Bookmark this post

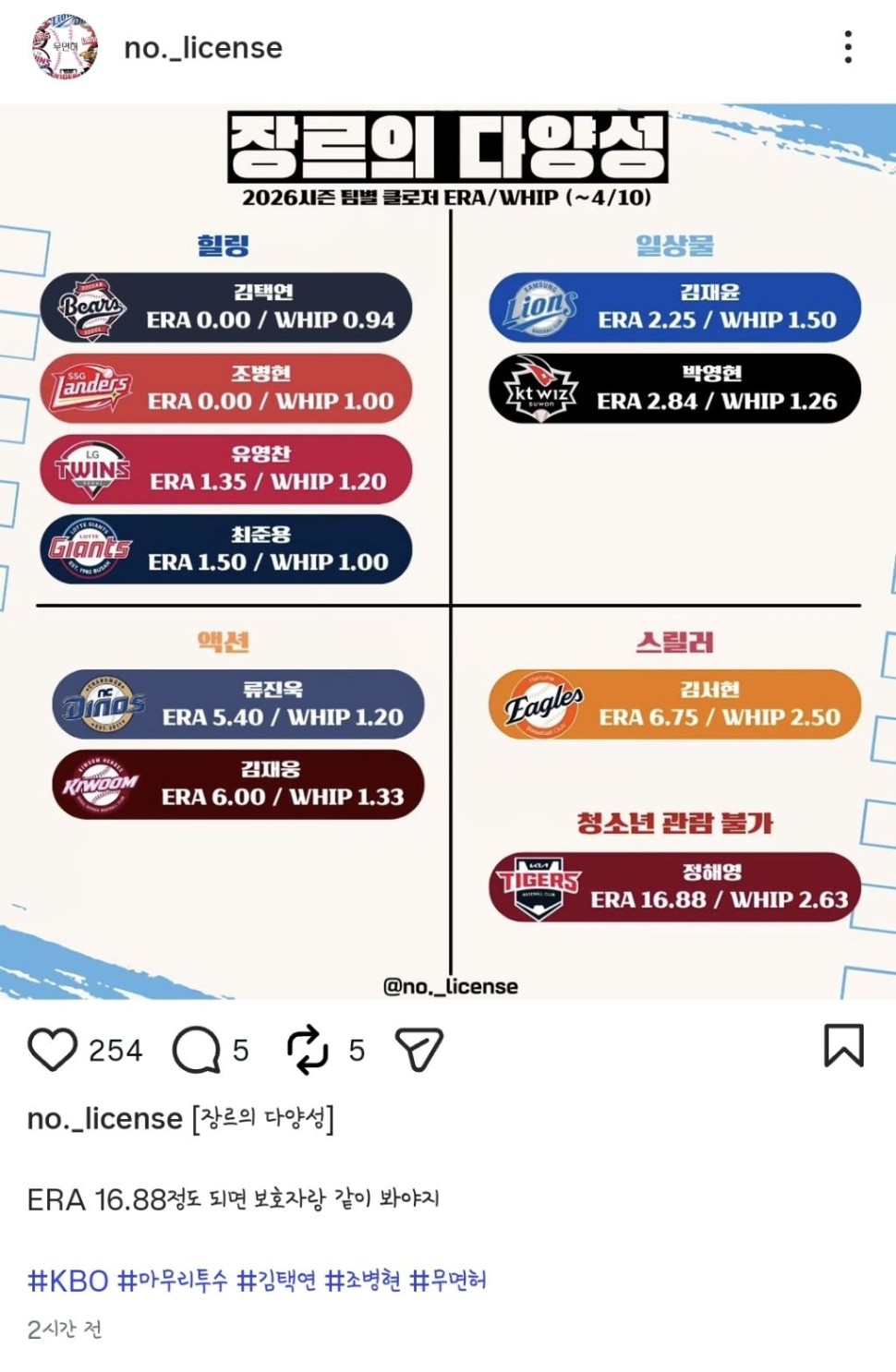[843, 1046]
